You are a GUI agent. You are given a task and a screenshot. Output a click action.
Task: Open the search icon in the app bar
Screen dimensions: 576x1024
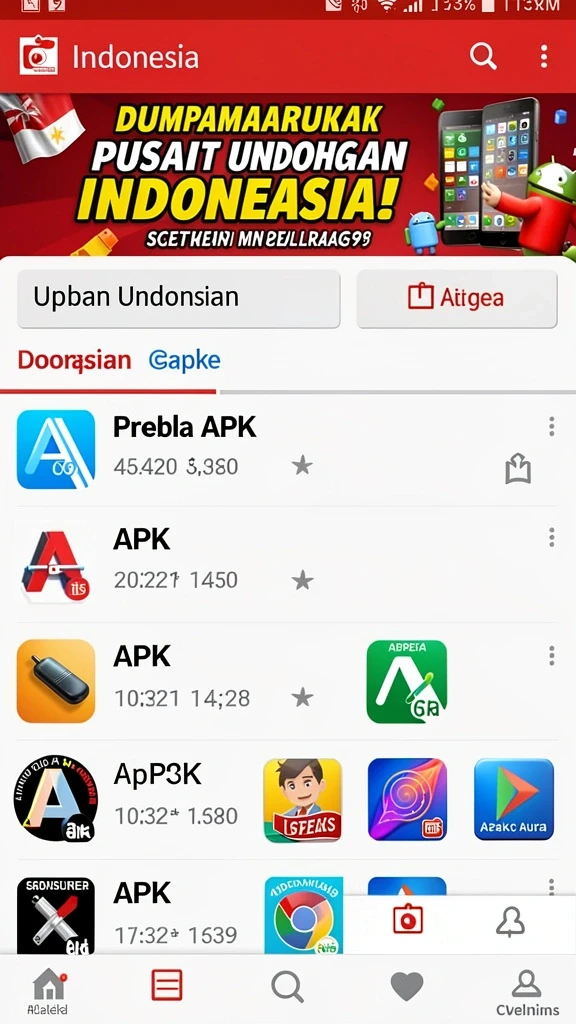pos(483,57)
